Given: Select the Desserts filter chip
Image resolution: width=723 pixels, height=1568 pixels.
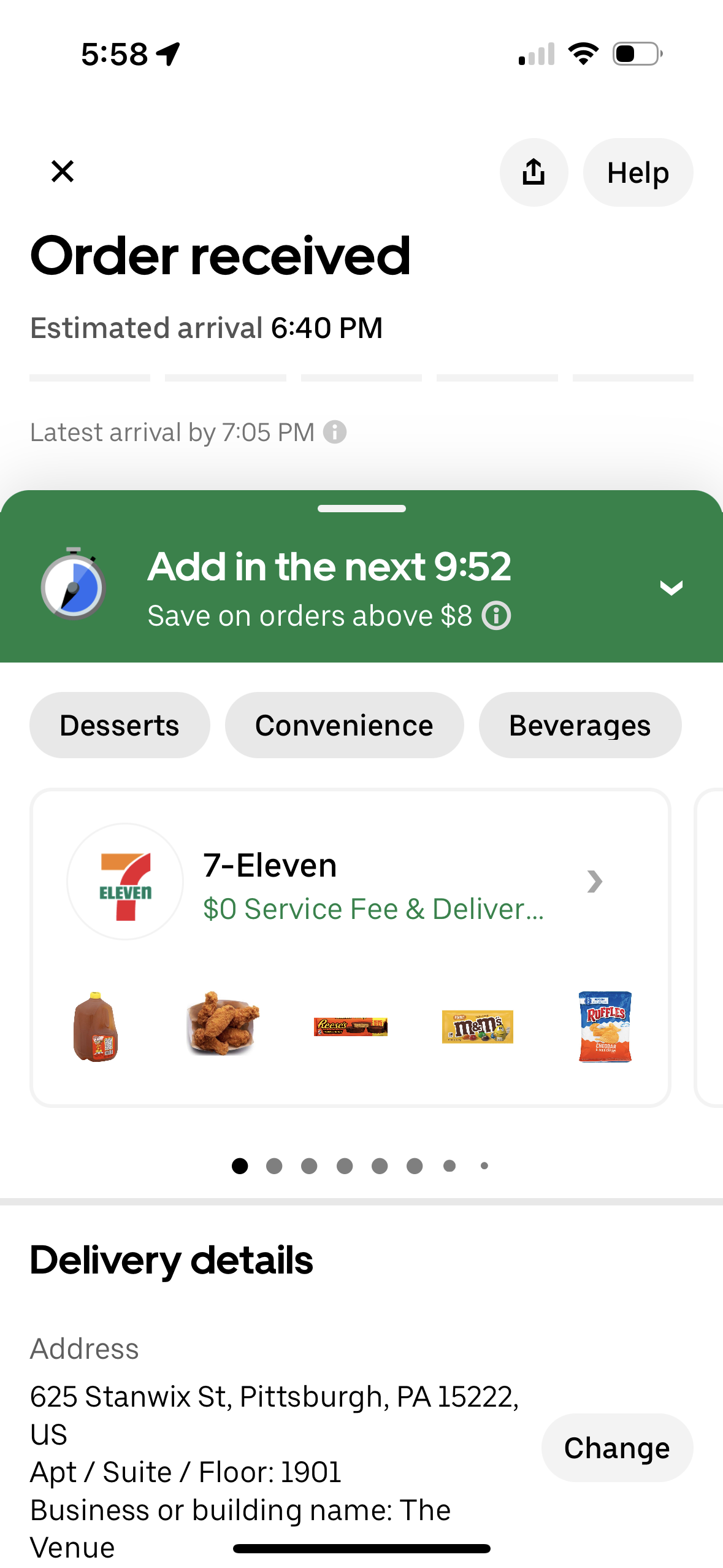Looking at the screenshot, I should tap(119, 724).
